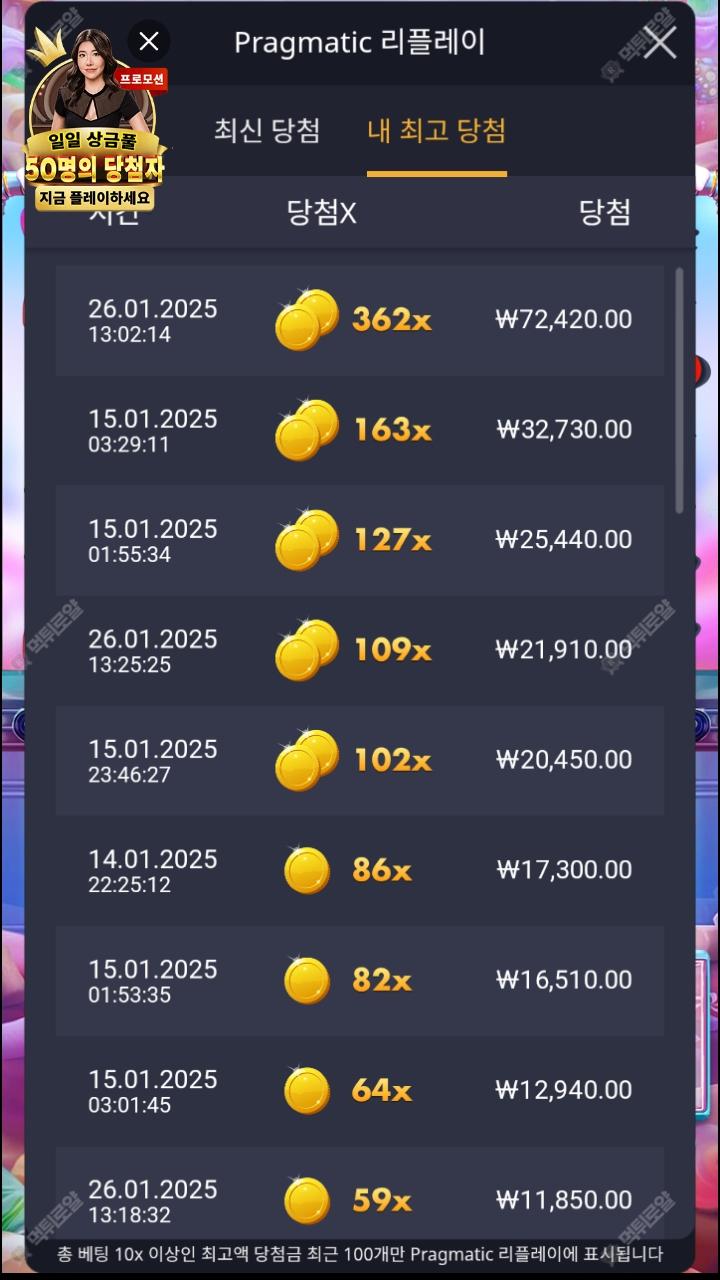Dismiss the promotion banner
The height and width of the screenshot is (1280, 720).
tap(149, 41)
